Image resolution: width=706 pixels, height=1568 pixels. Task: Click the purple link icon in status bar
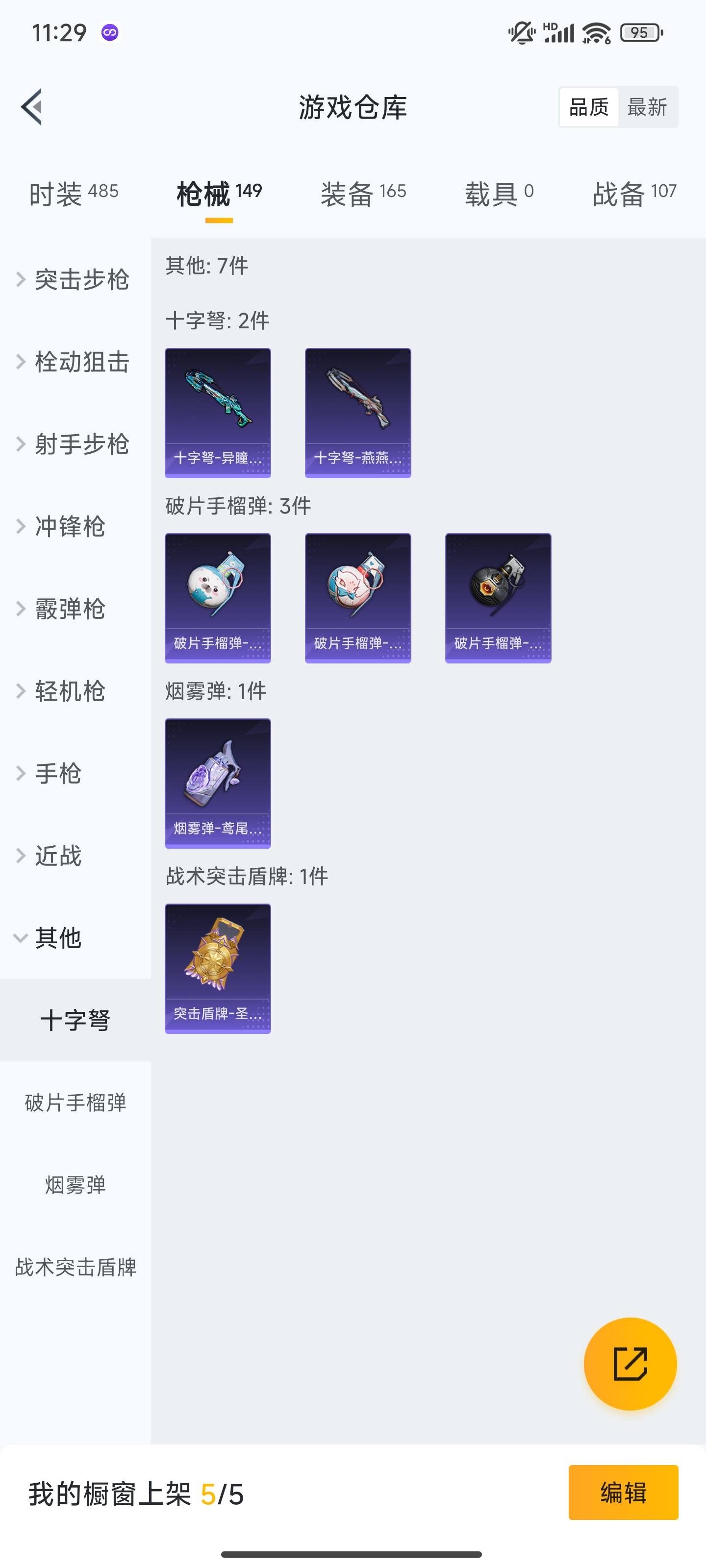tap(110, 32)
